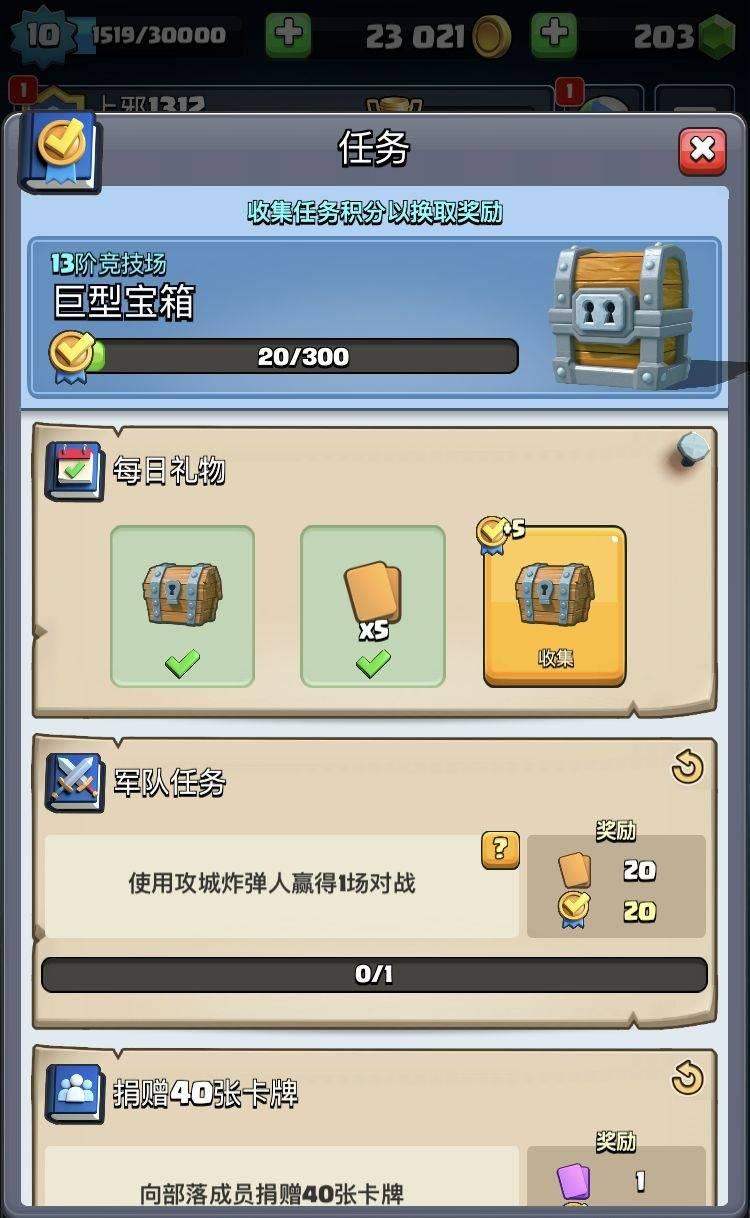Tap the refresh arrow on the donation quest
This screenshot has width=750, height=1218.
(x=688, y=1077)
